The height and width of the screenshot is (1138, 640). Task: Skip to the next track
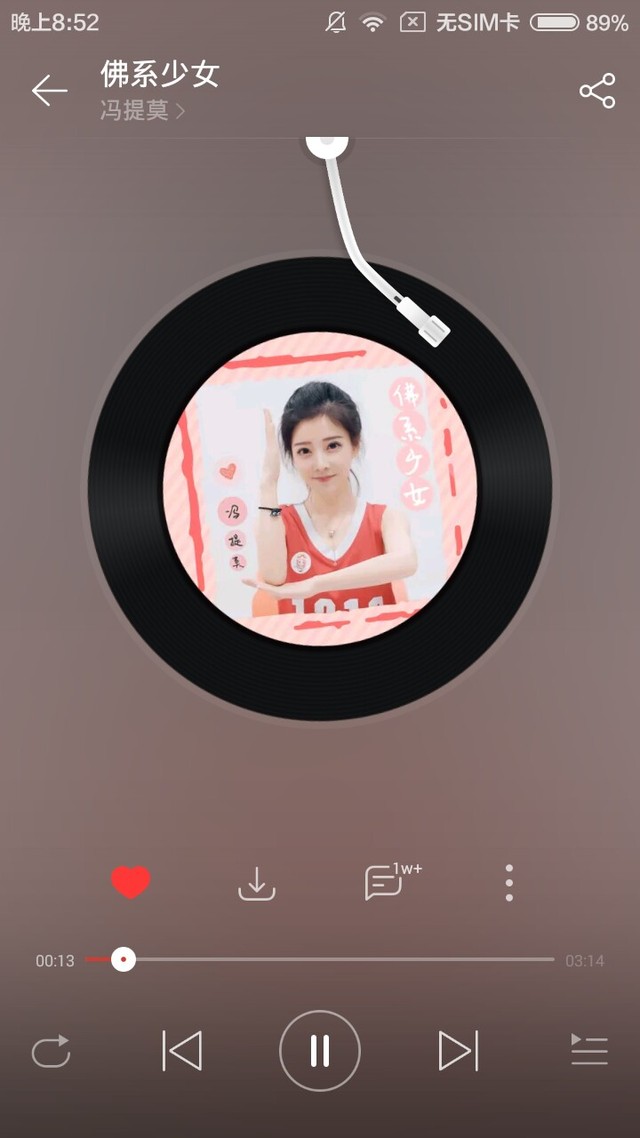(457, 1051)
